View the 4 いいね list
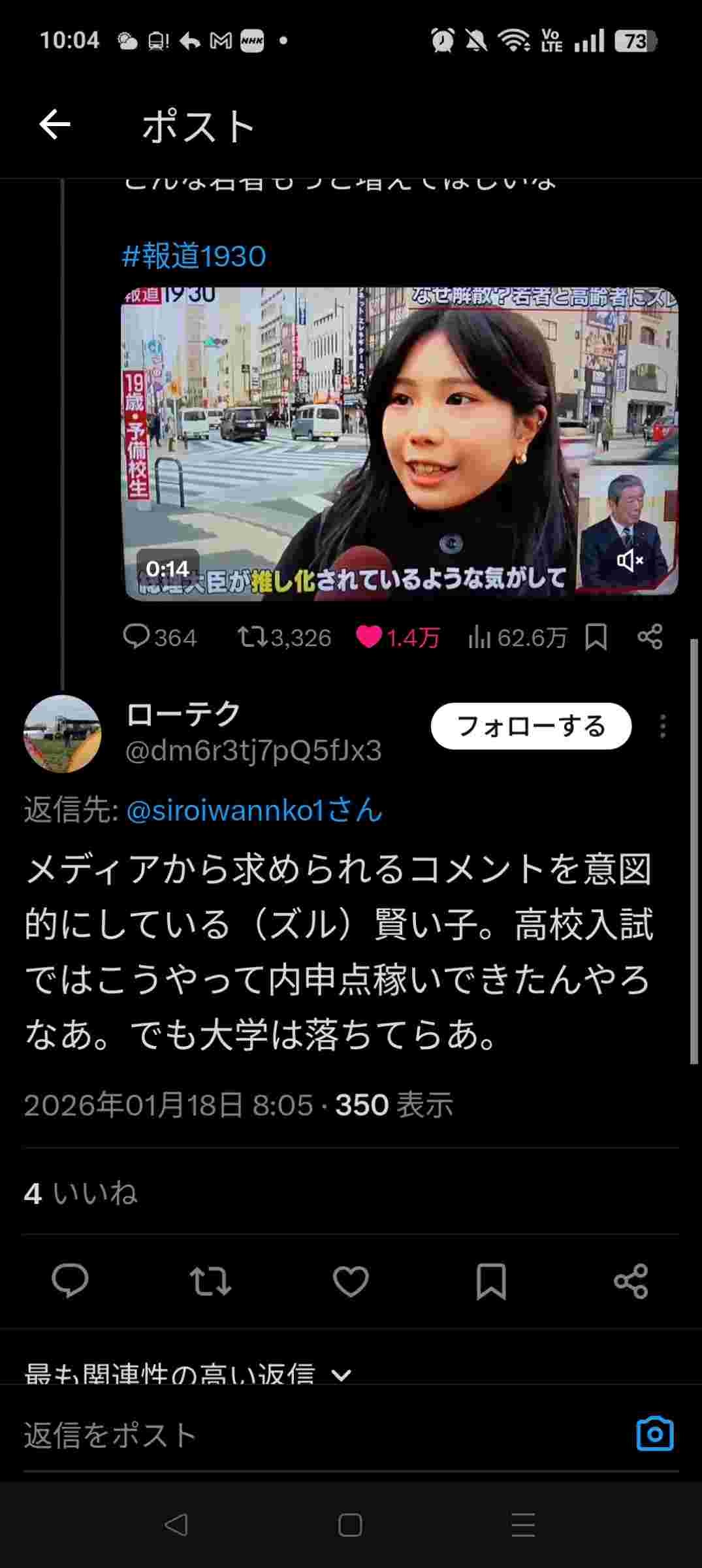Screen dimensions: 702x1568 point(80,1194)
